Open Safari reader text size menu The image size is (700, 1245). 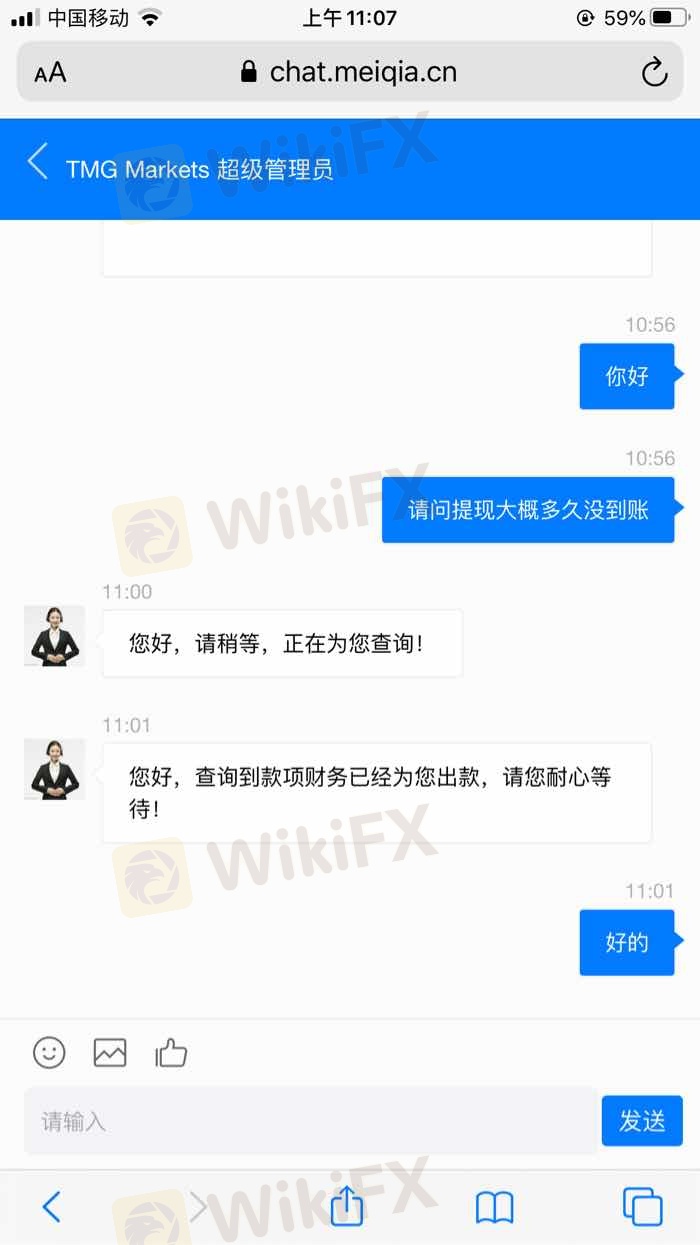[50, 73]
